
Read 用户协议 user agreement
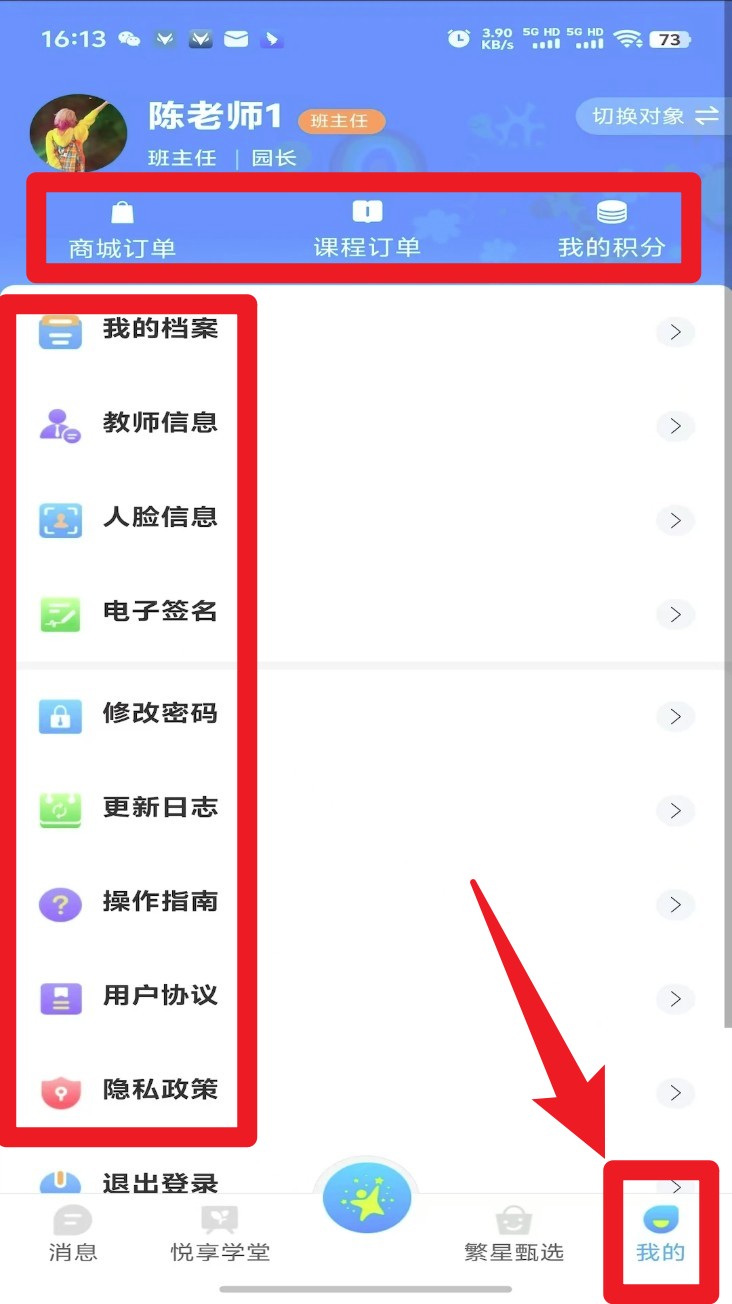click(160, 997)
